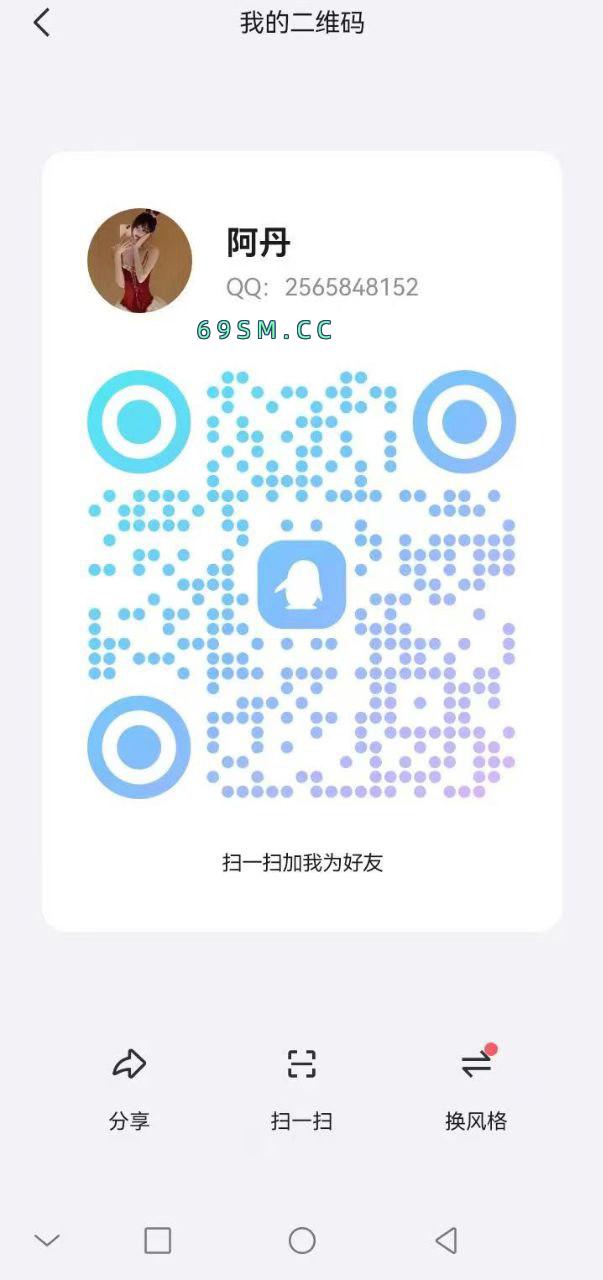Share my QR code via 分享

pos(129,1087)
